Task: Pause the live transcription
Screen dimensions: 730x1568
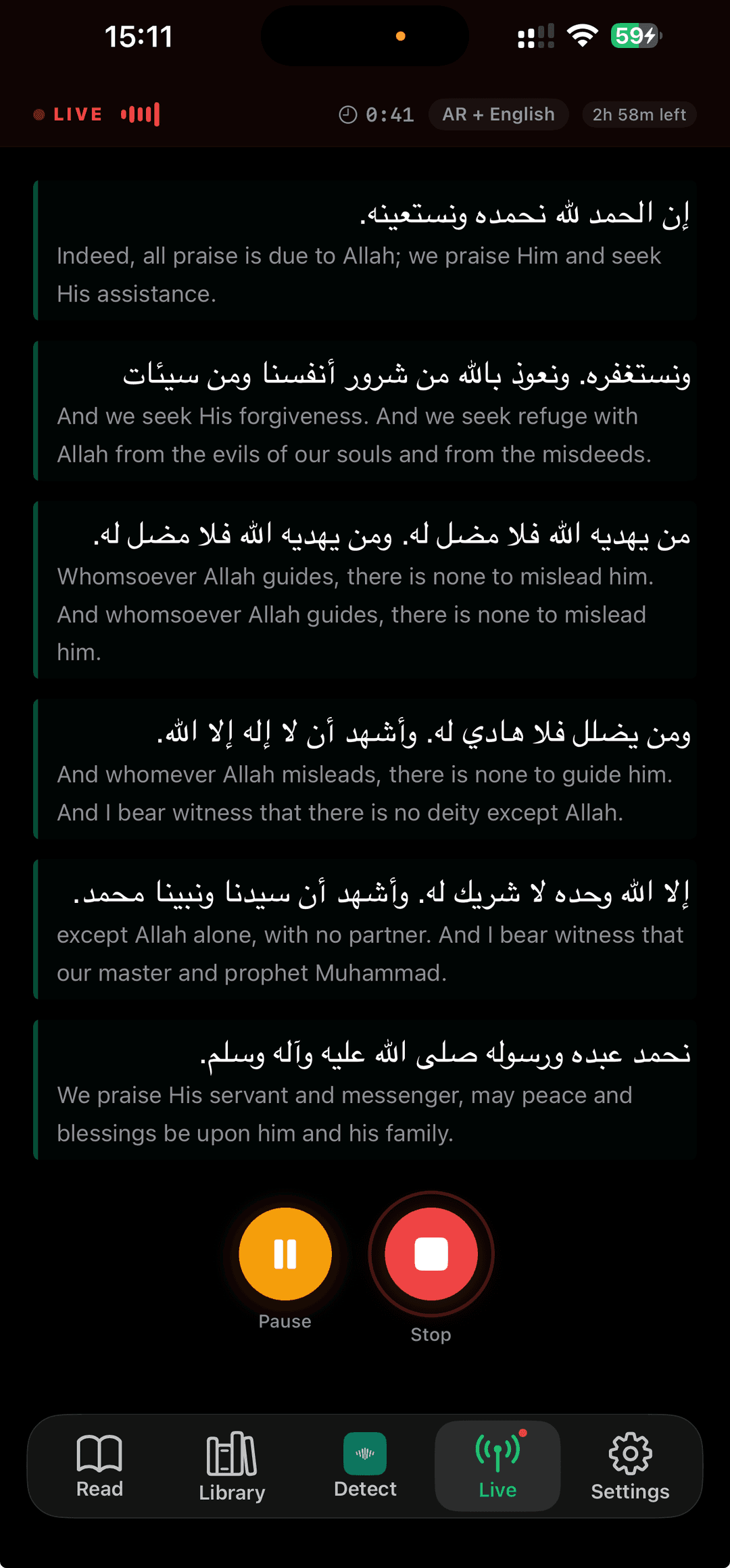Action: point(285,1254)
